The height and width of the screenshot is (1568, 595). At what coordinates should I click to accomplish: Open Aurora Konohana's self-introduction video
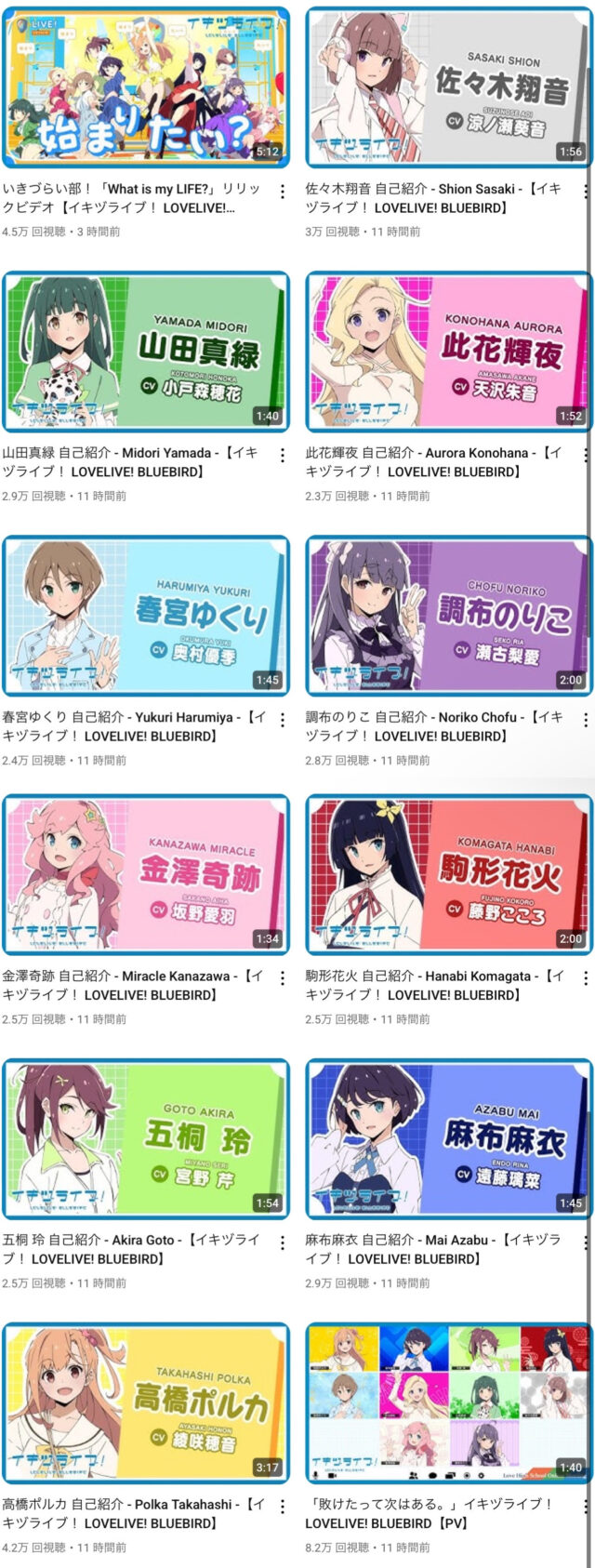pyautogui.click(x=448, y=352)
